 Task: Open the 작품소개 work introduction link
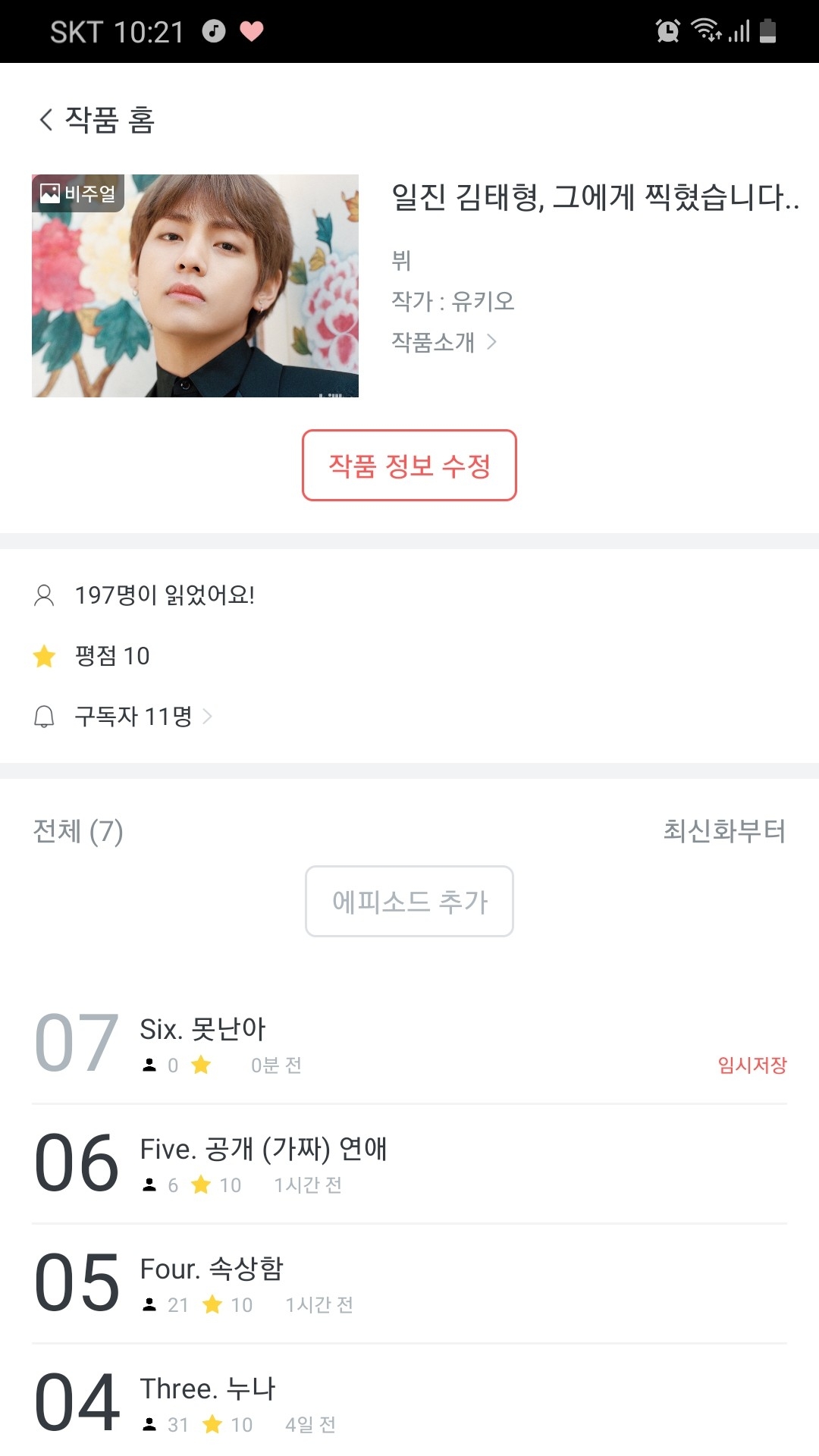tap(444, 342)
